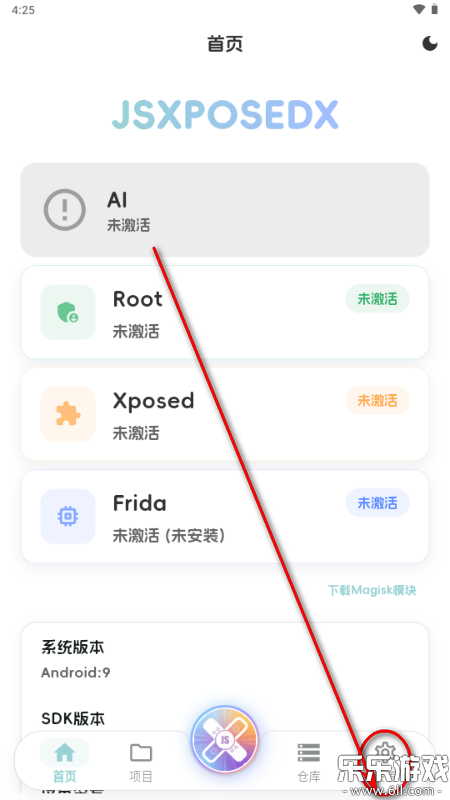Switch to the 仓库 tab
Image resolution: width=450 pixels, height=800 pixels.
(309, 760)
